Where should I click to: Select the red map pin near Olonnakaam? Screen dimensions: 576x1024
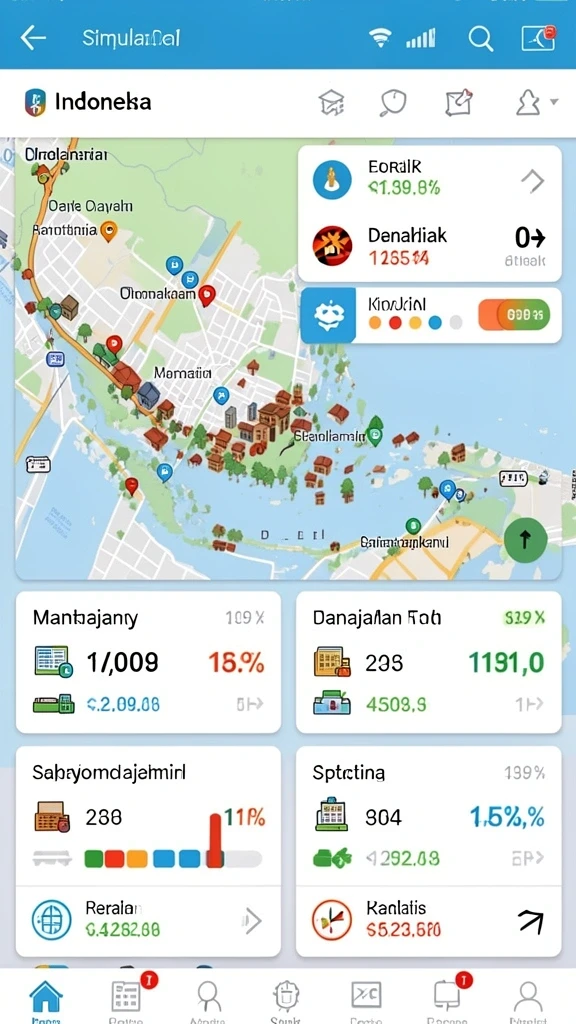tap(206, 296)
